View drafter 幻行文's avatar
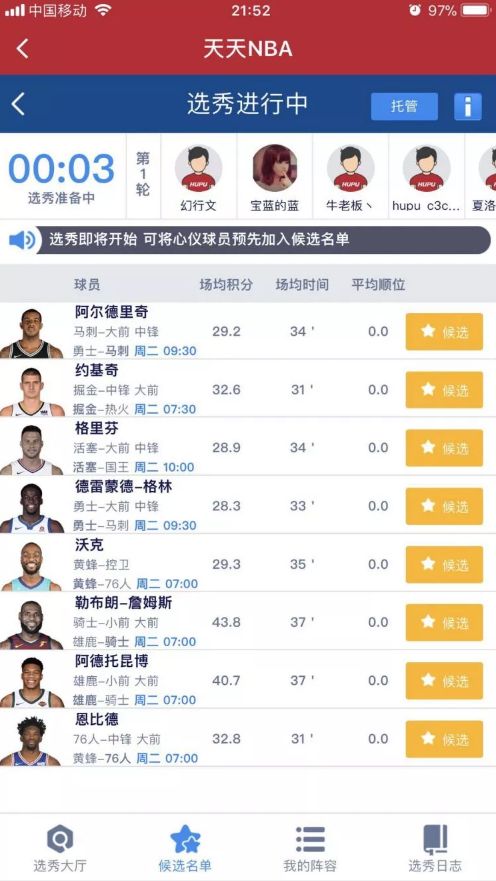The height and width of the screenshot is (881, 496). click(x=198, y=169)
